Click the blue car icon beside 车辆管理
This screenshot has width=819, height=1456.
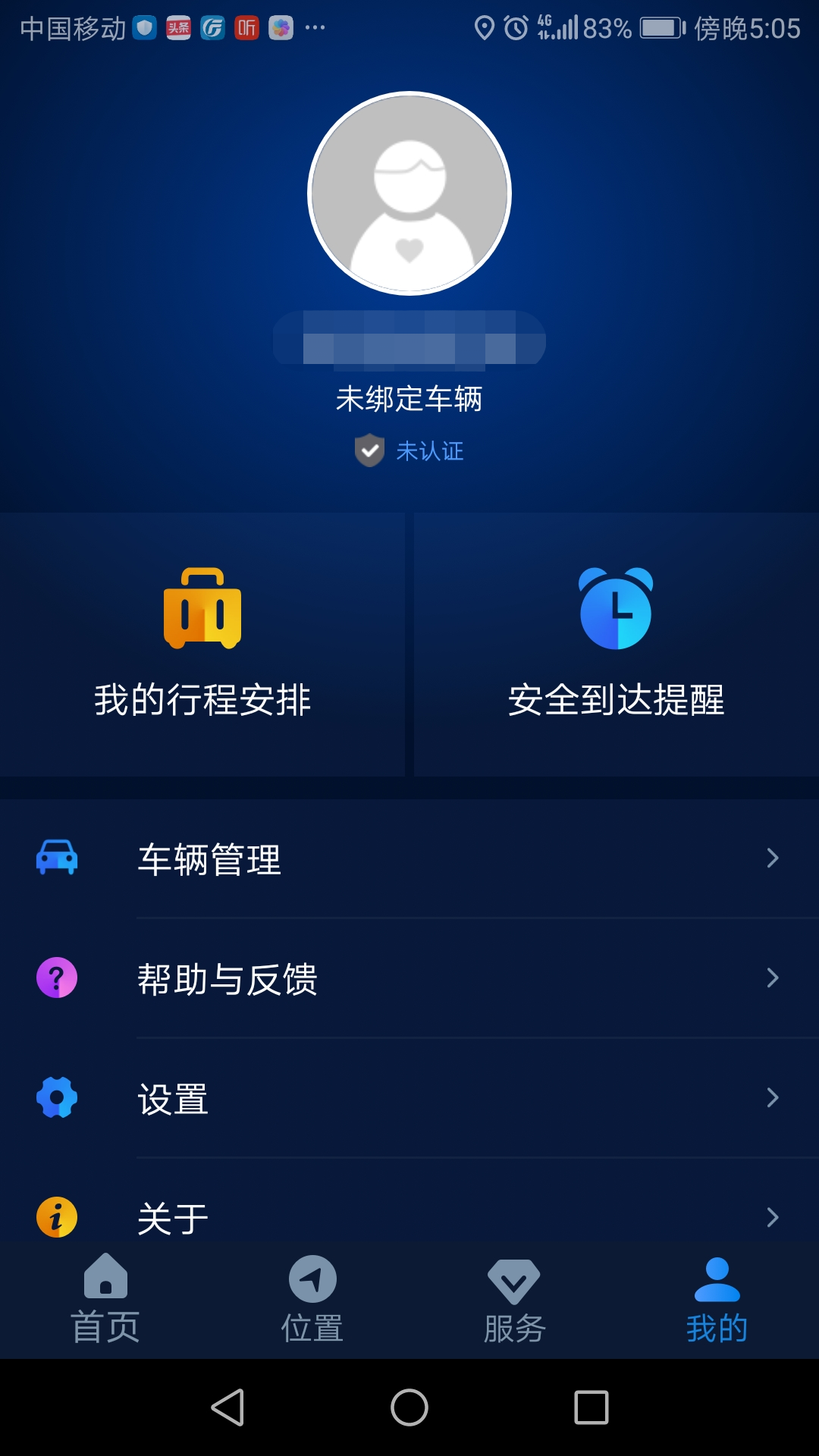click(56, 858)
